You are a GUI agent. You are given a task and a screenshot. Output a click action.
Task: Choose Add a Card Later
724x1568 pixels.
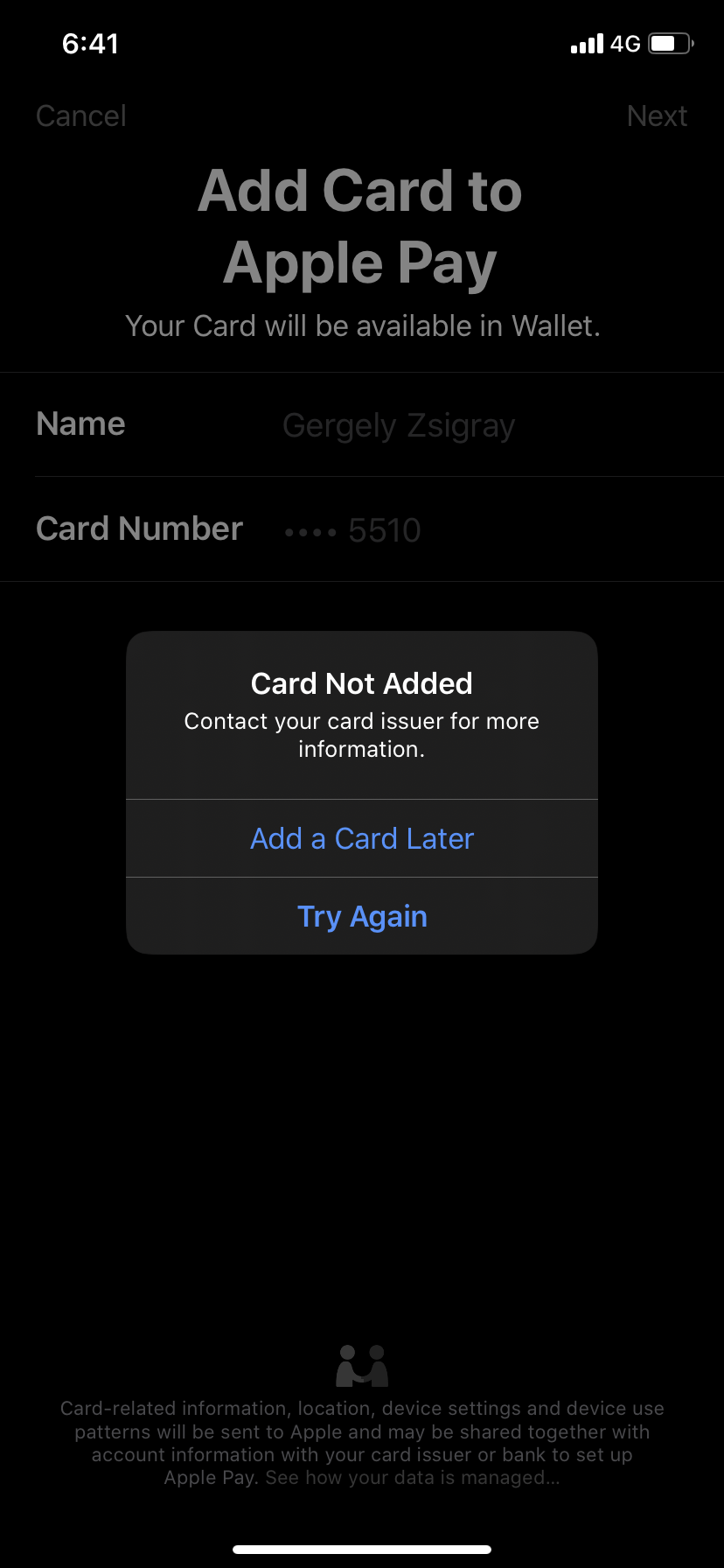(x=362, y=838)
